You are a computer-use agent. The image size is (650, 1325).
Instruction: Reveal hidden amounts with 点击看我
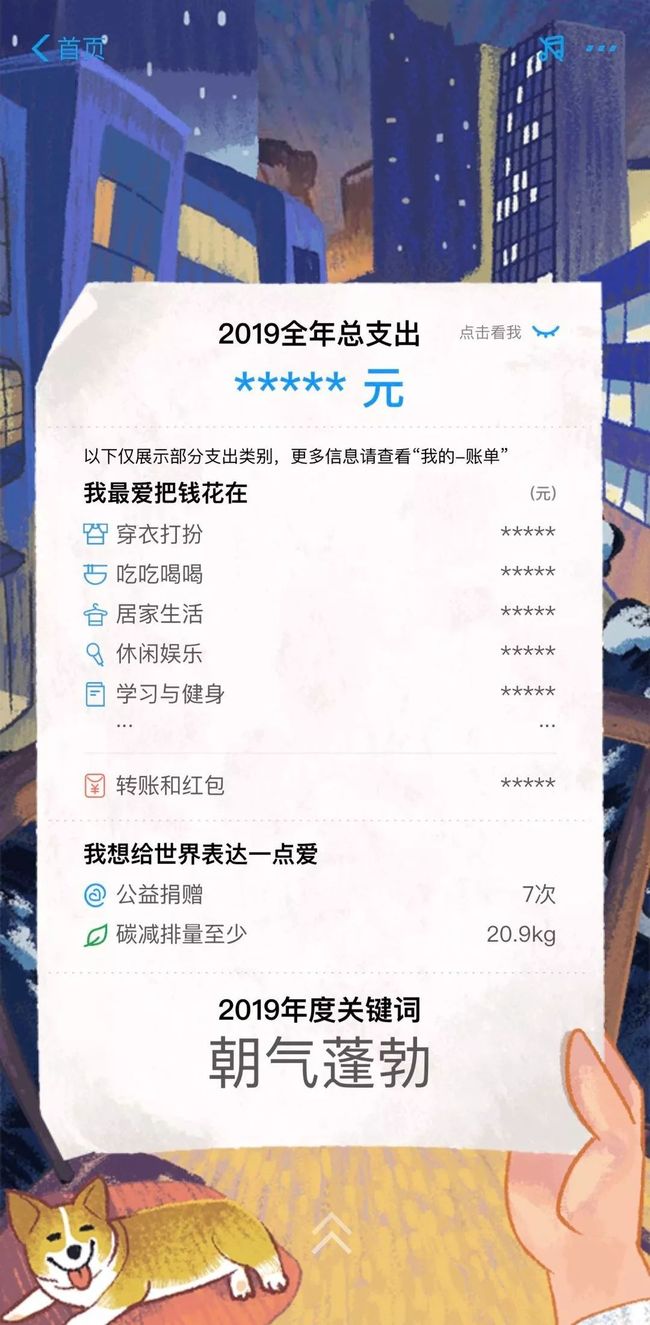point(510,333)
